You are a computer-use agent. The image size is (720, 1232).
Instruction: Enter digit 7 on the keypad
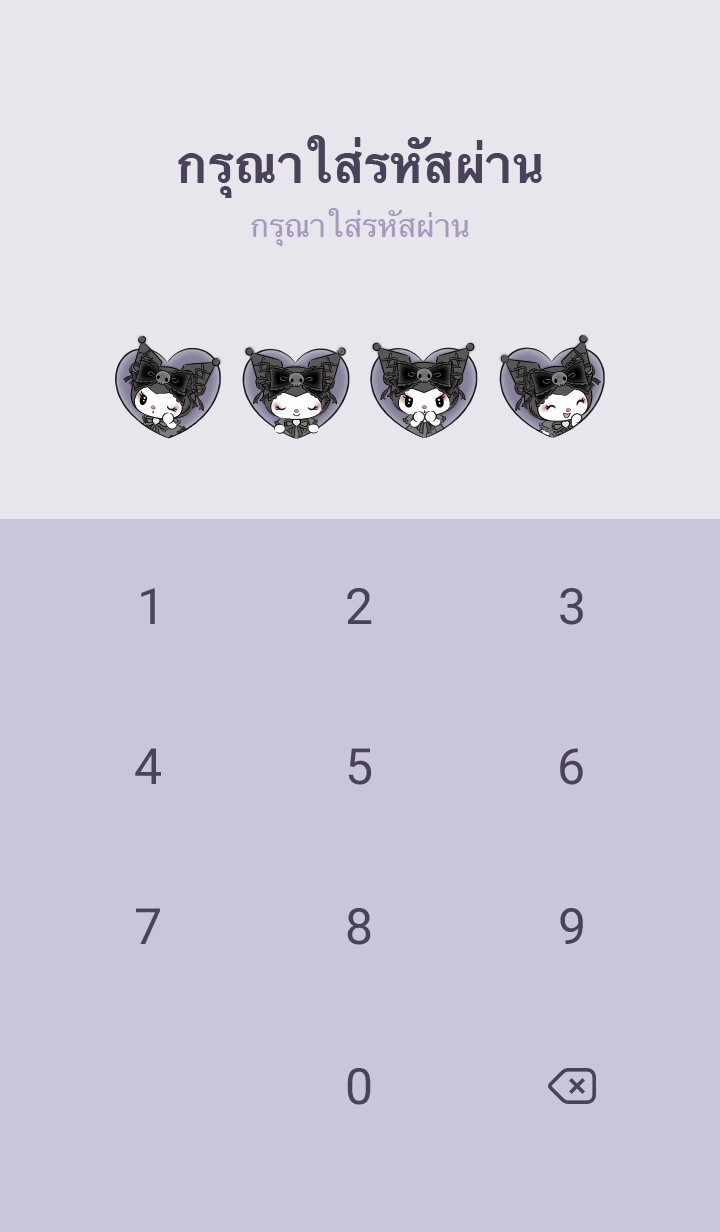(x=148, y=927)
